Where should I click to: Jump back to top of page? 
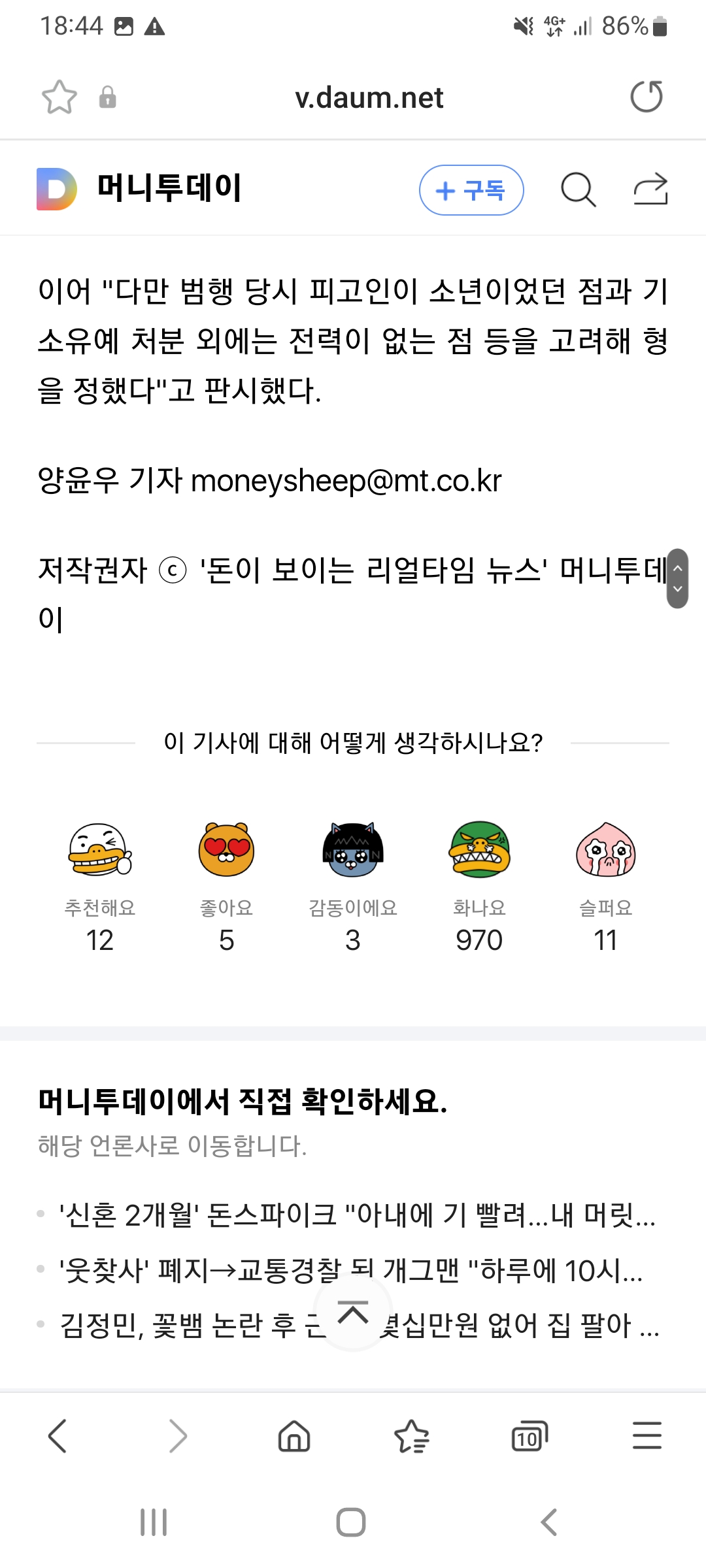353,1312
